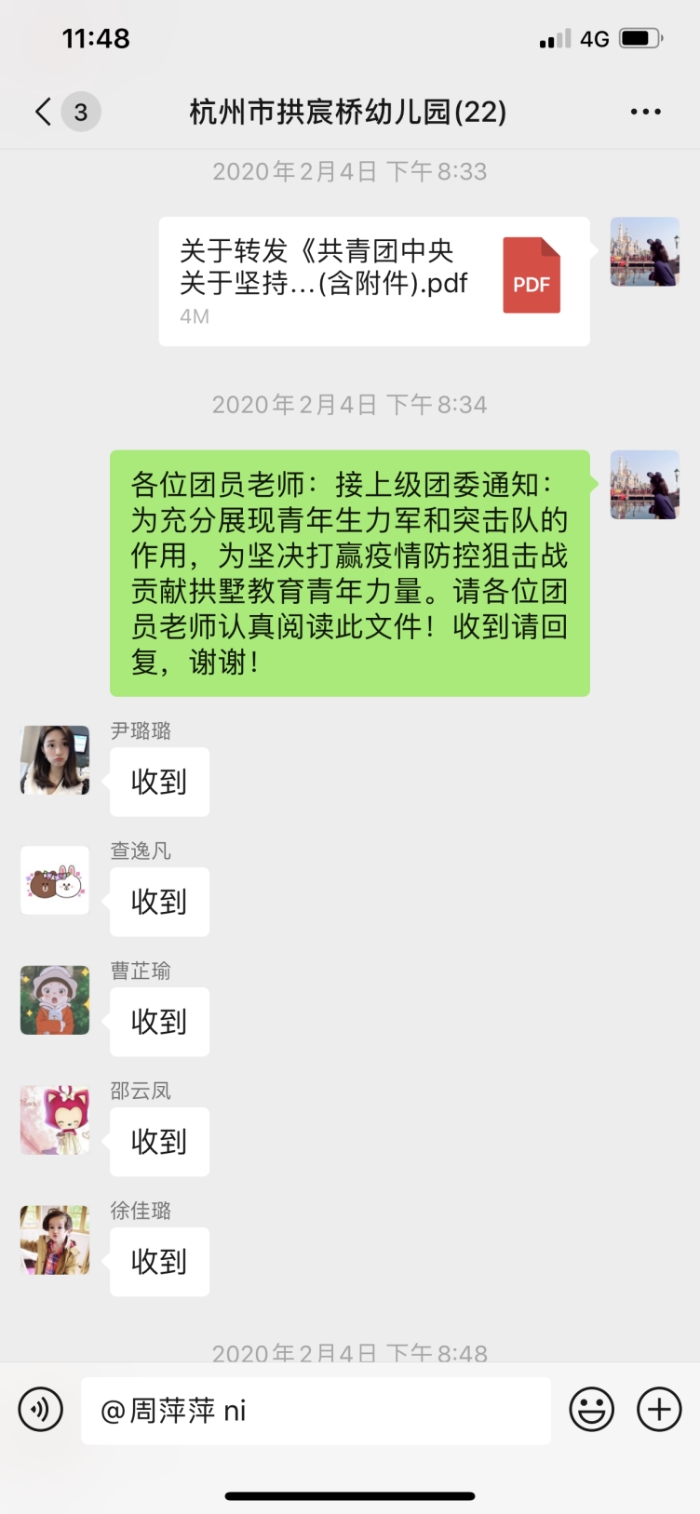Viewport: 700px width, 1514px height.
Task: View 徐佳璐's profile avatar
Action: tap(55, 1240)
